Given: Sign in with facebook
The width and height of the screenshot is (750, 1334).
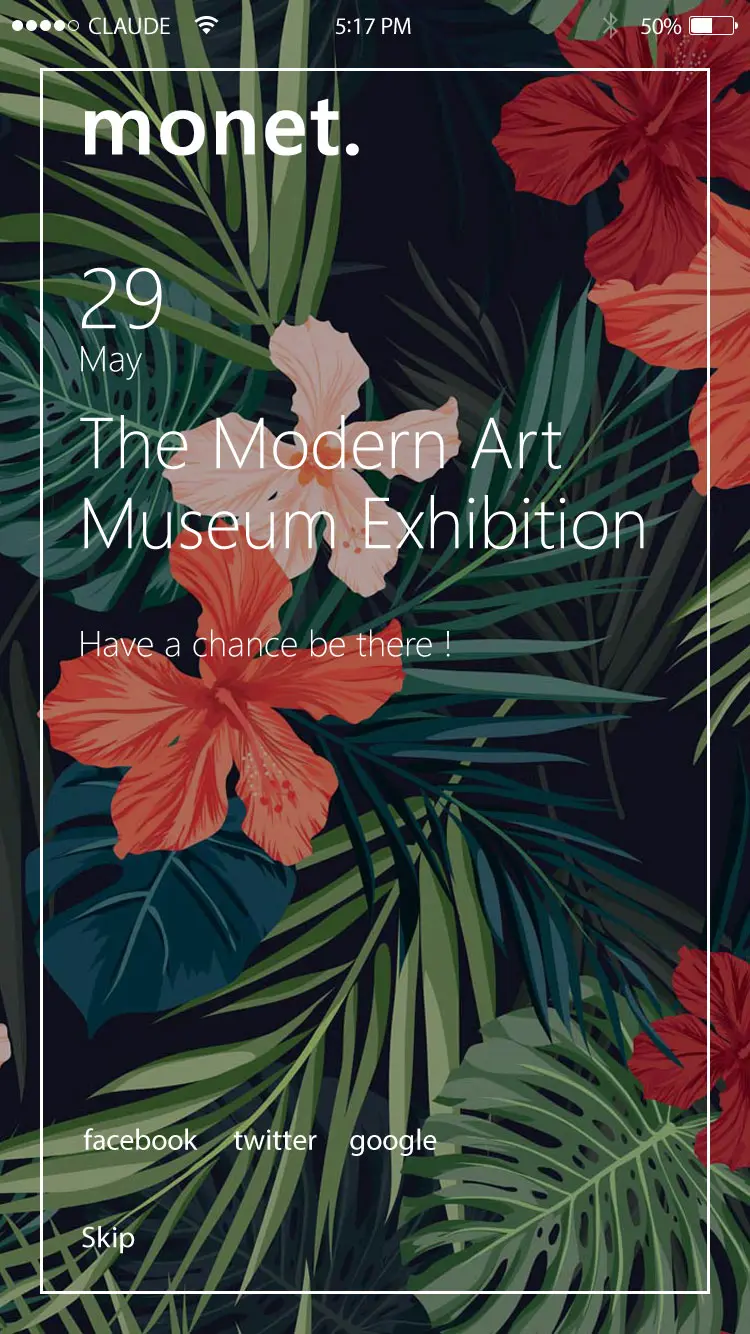Looking at the screenshot, I should pos(140,1140).
